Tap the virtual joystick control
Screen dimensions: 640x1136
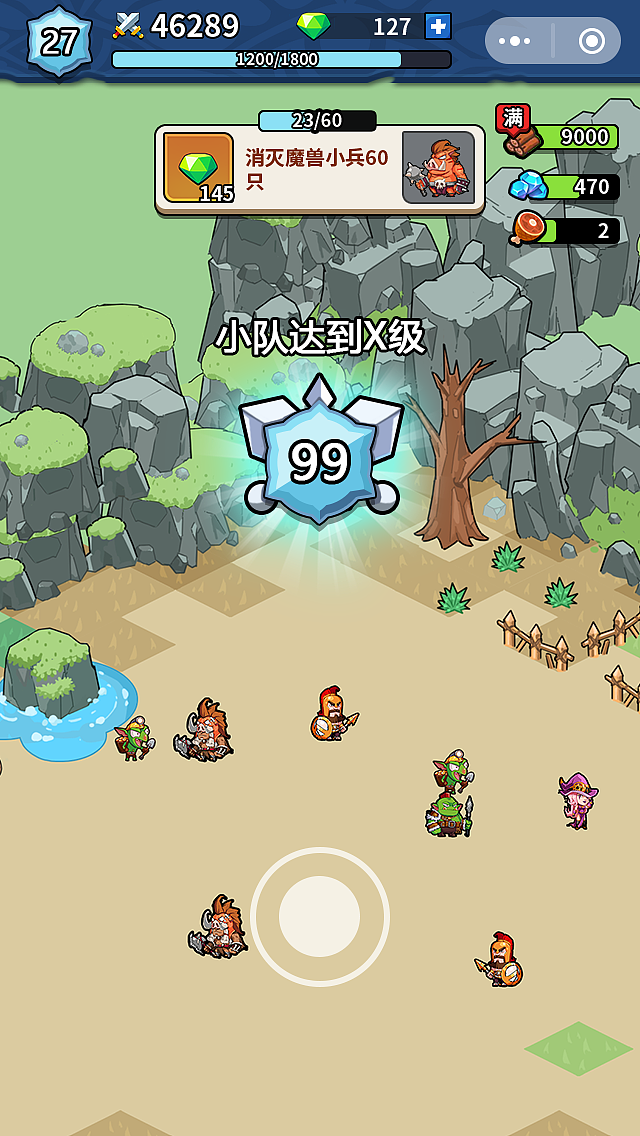319,916
